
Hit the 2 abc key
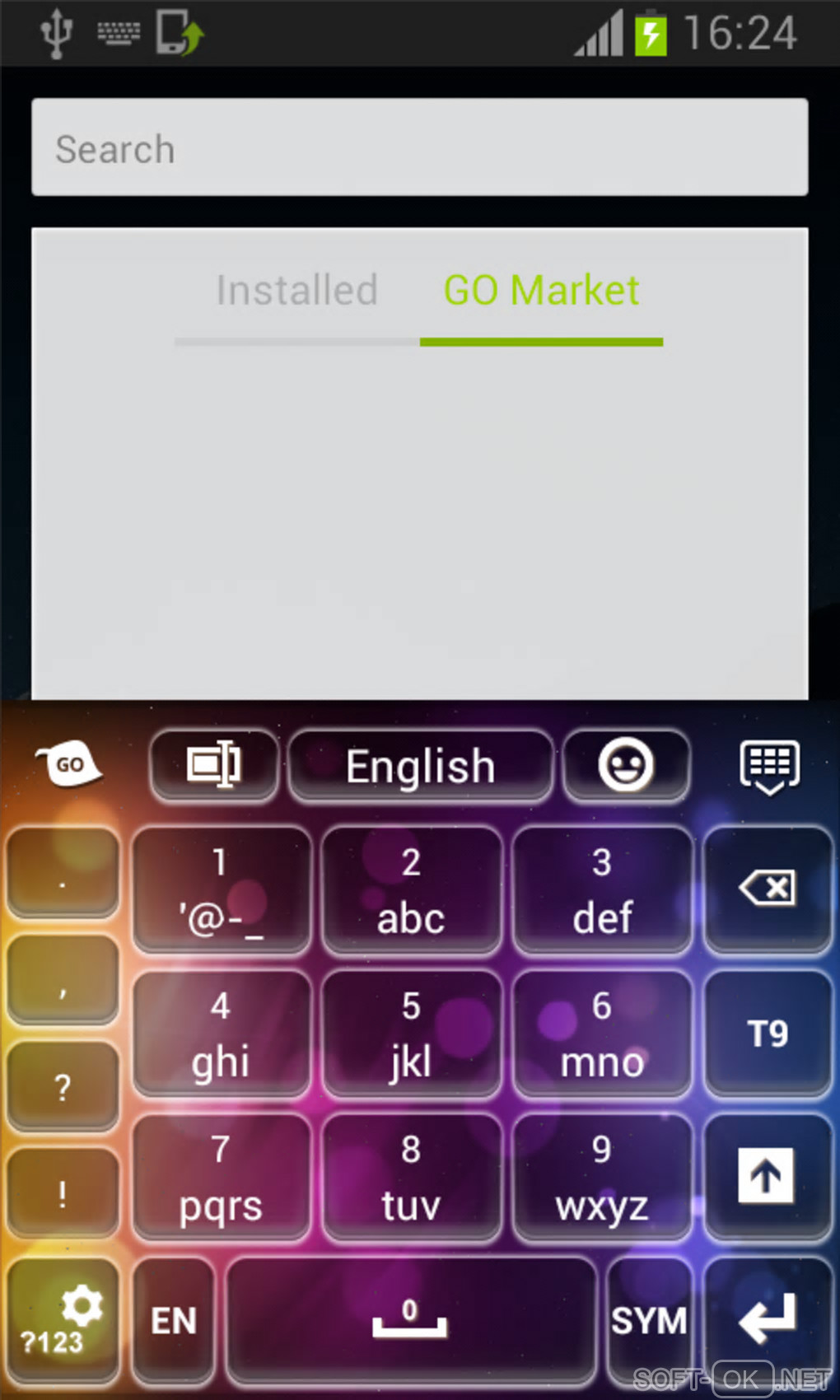coord(411,891)
